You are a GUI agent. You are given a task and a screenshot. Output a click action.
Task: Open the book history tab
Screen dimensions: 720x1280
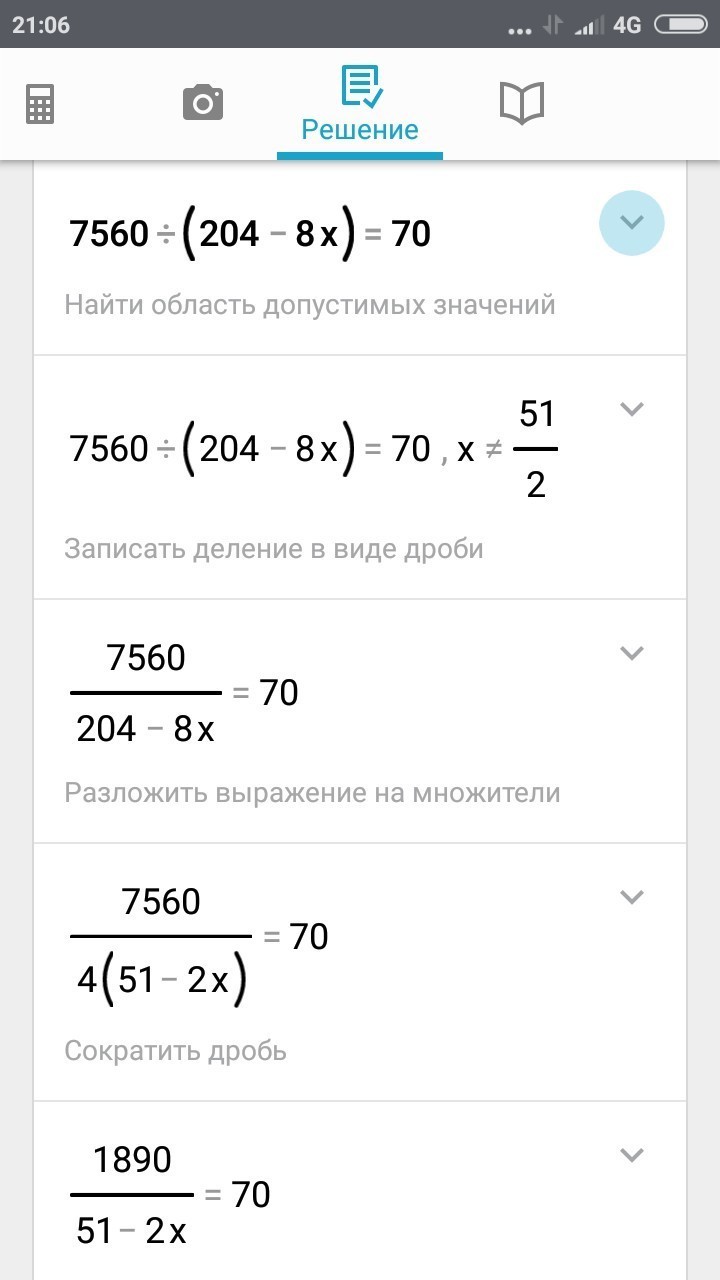click(x=522, y=103)
